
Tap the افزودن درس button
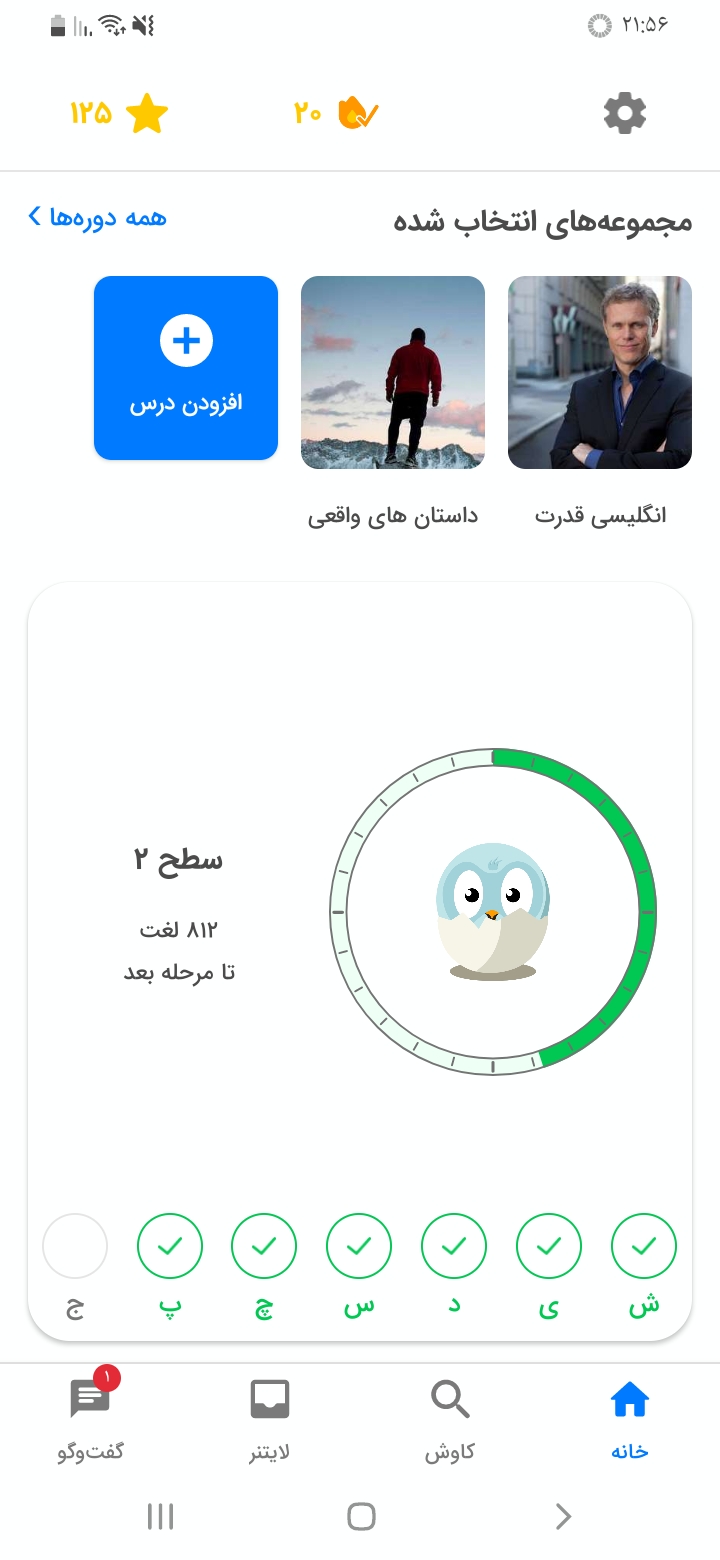pyautogui.click(x=186, y=368)
